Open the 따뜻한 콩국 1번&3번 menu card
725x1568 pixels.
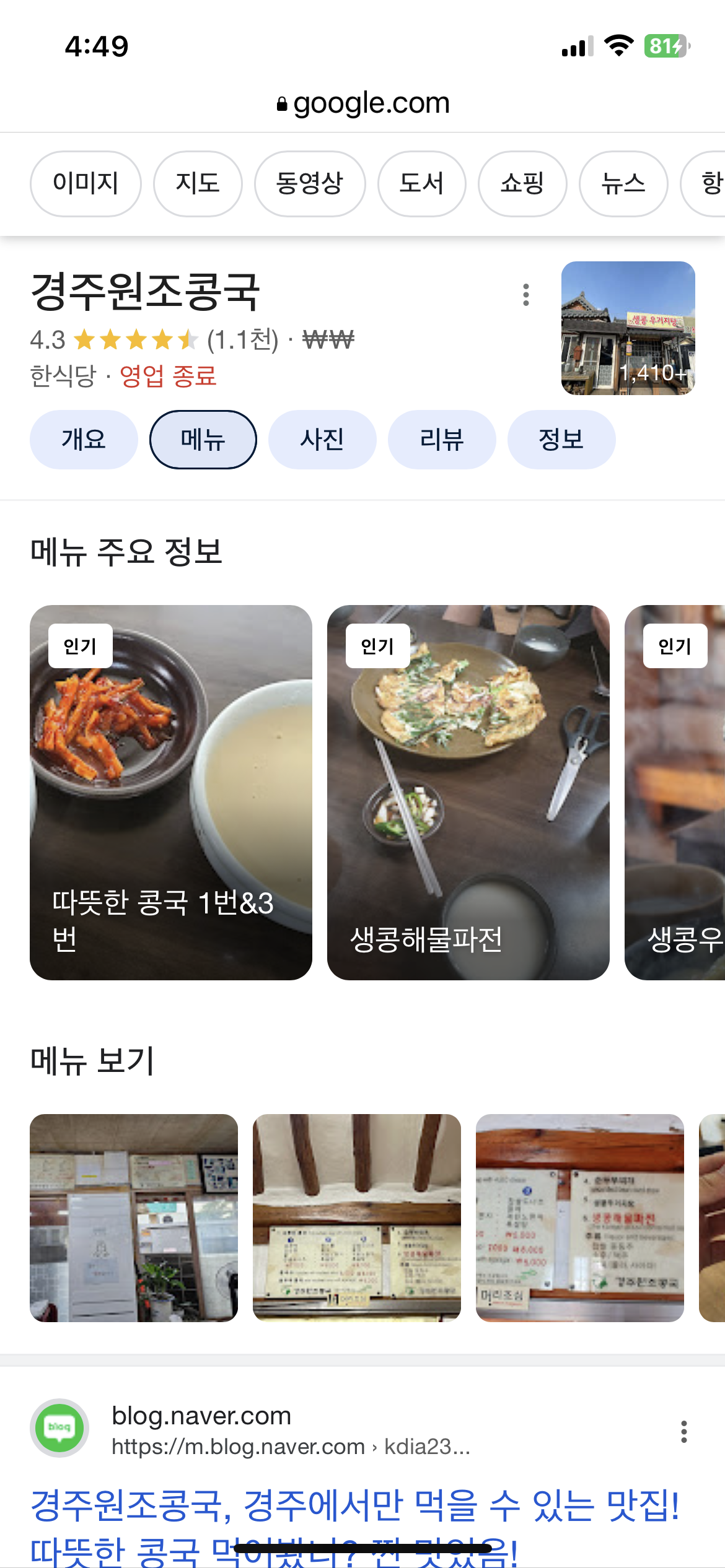point(171,792)
